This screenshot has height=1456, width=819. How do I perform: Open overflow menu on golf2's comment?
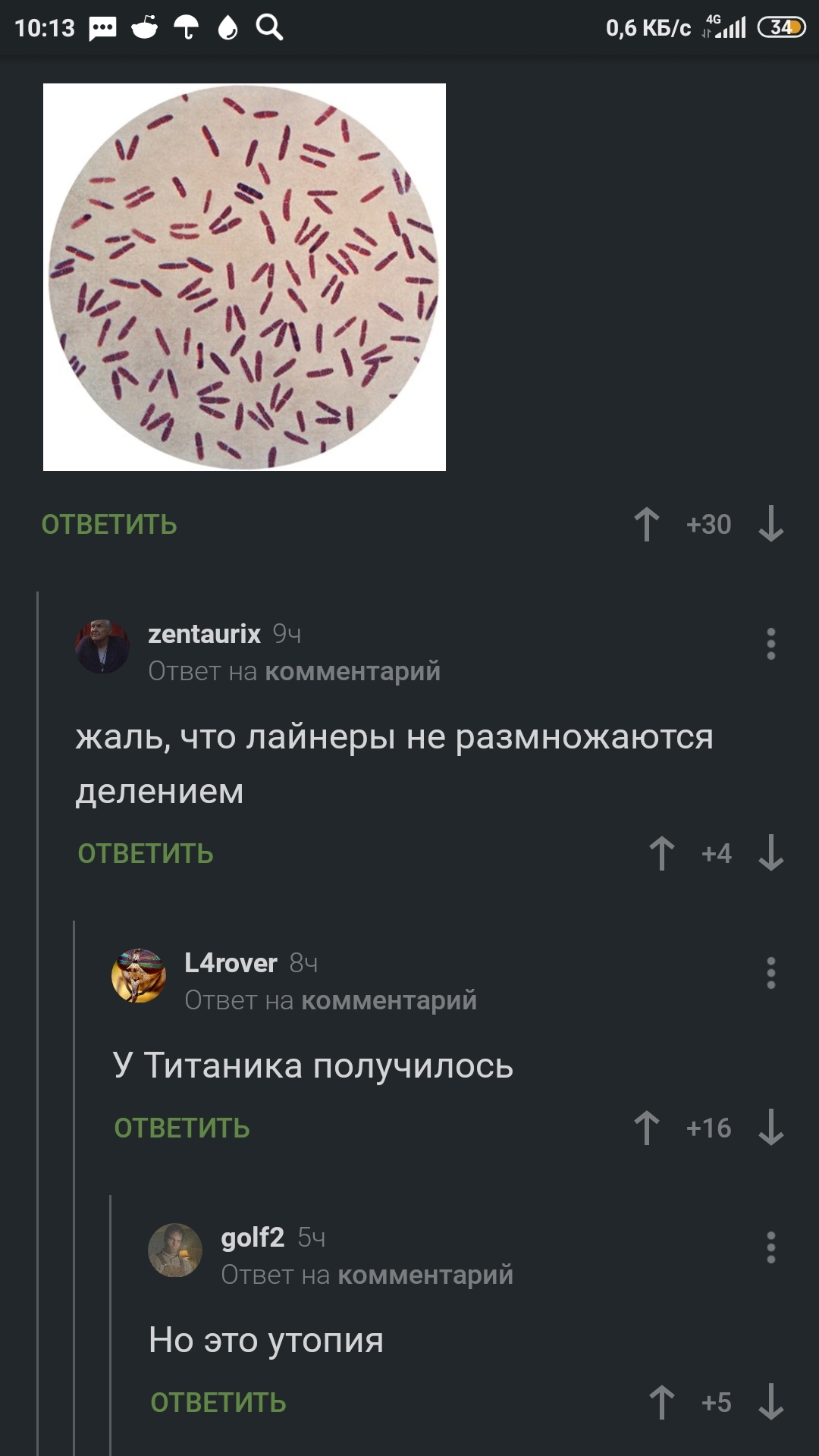pos(770,1247)
